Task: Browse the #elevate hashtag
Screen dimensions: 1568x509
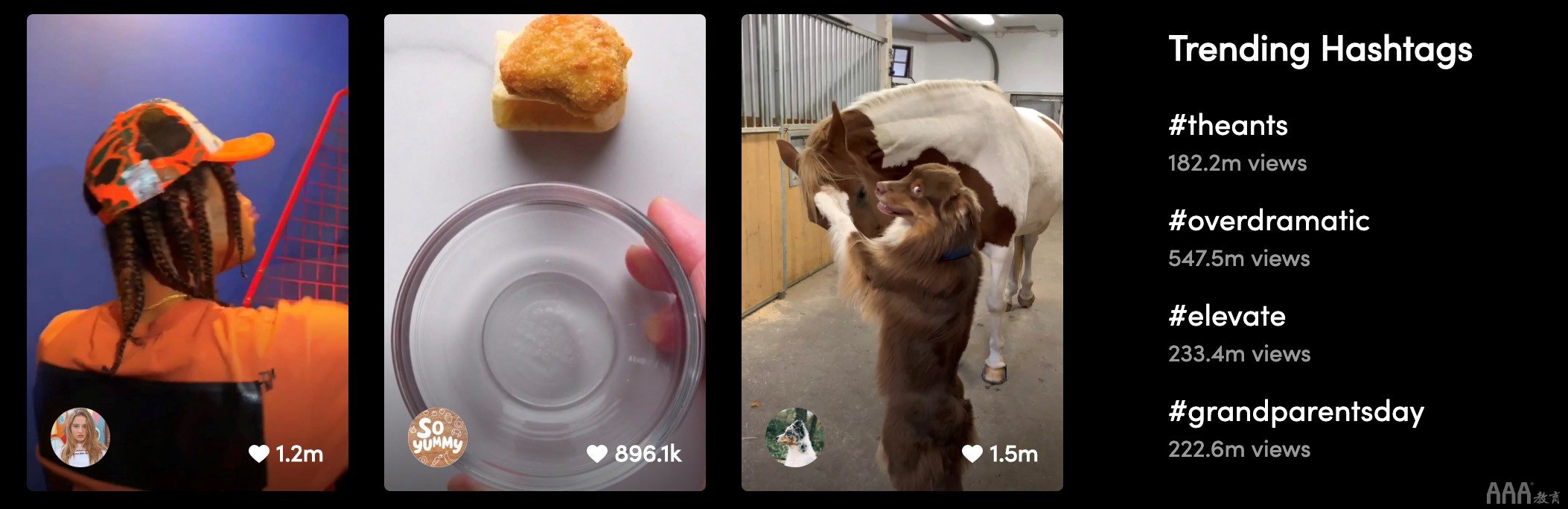Action: click(x=1227, y=316)
